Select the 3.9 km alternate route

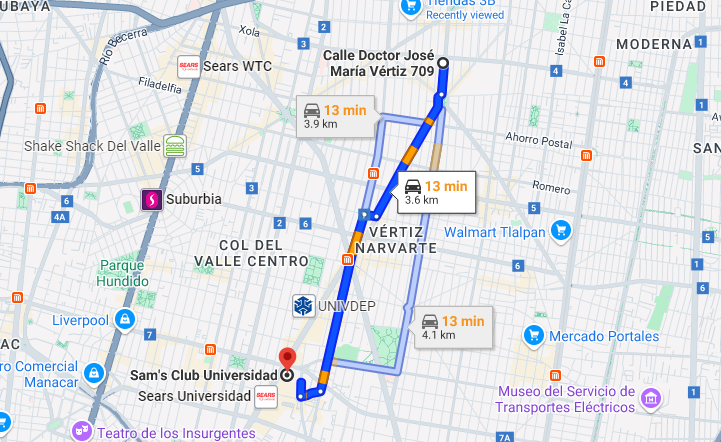(335, 115)
